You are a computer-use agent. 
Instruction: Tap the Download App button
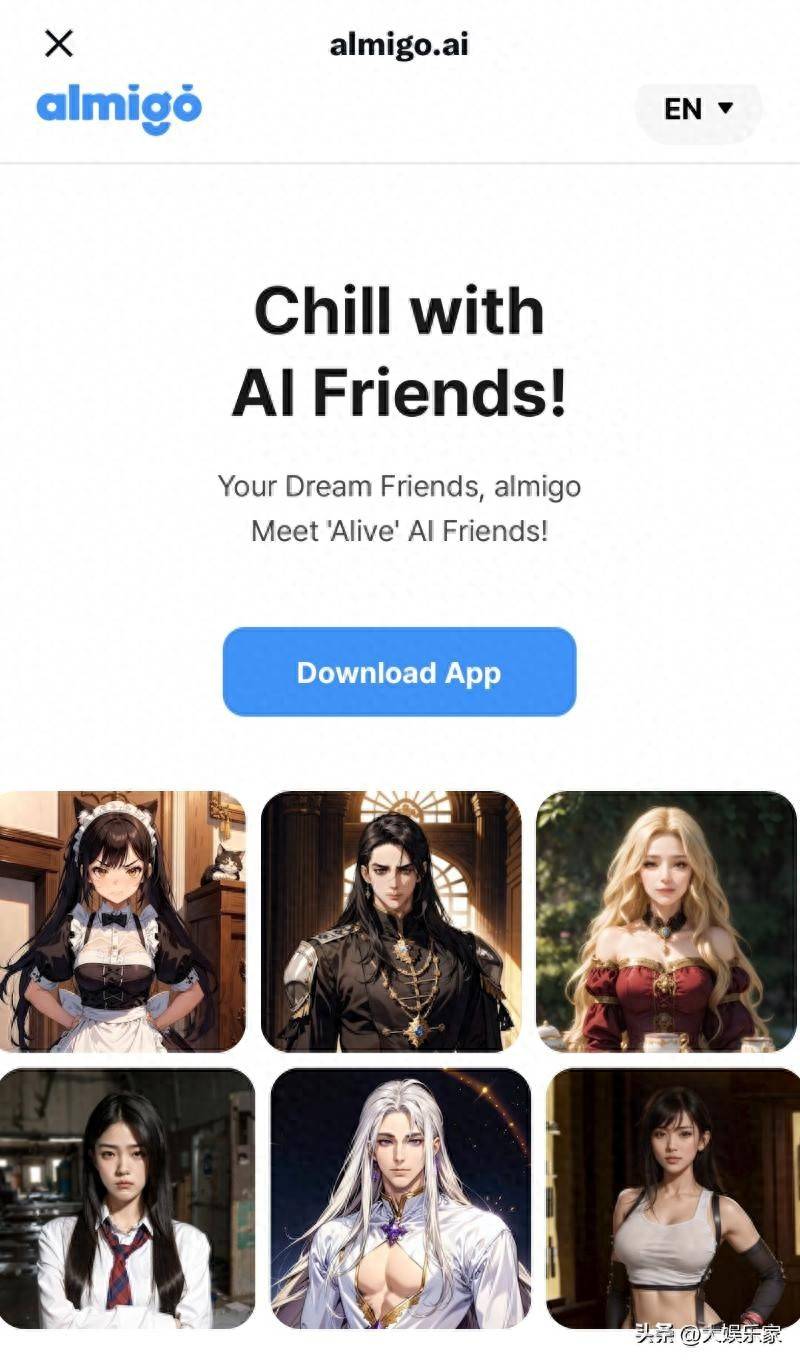[x=399, y=672]
